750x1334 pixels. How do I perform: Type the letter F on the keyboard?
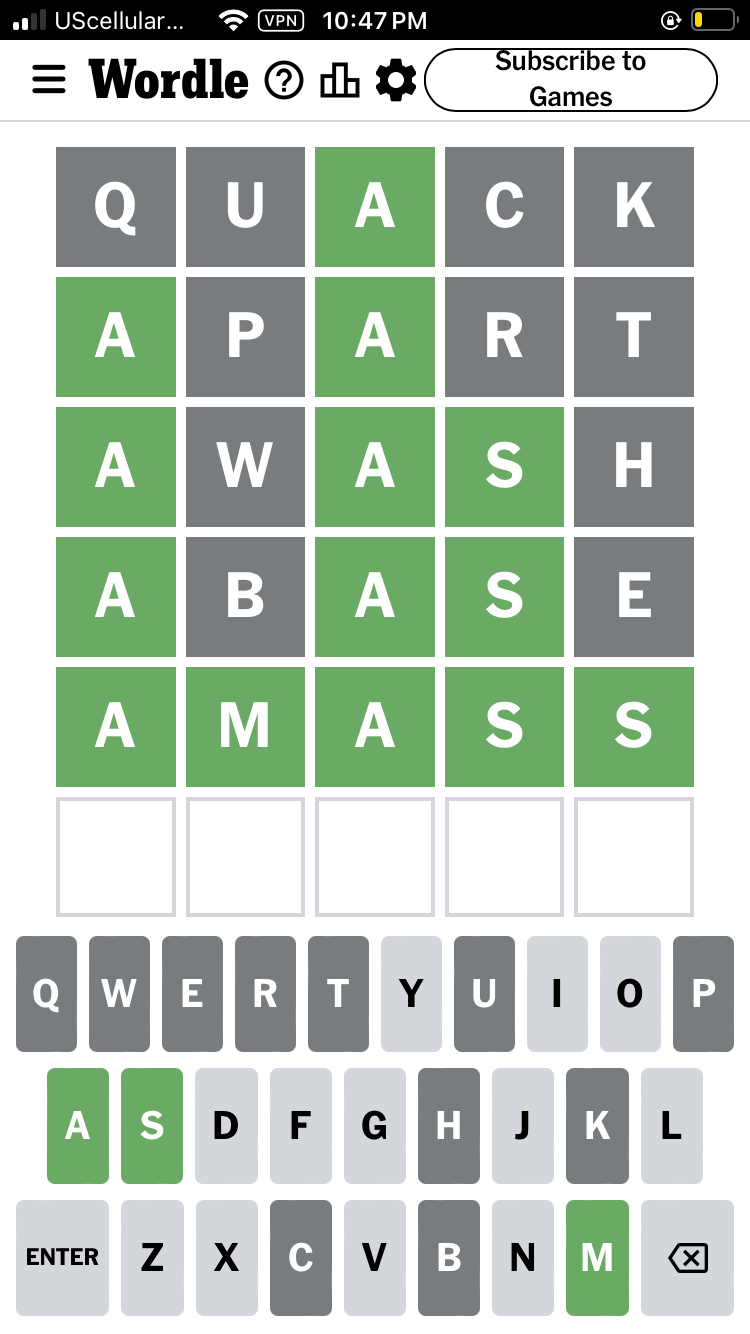[x=300, y=1126]
